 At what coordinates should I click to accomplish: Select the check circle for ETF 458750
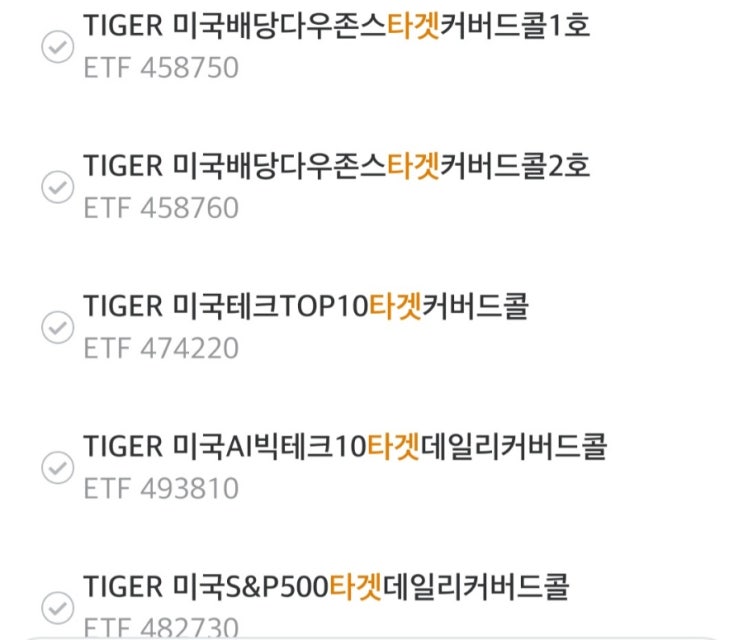55,46
